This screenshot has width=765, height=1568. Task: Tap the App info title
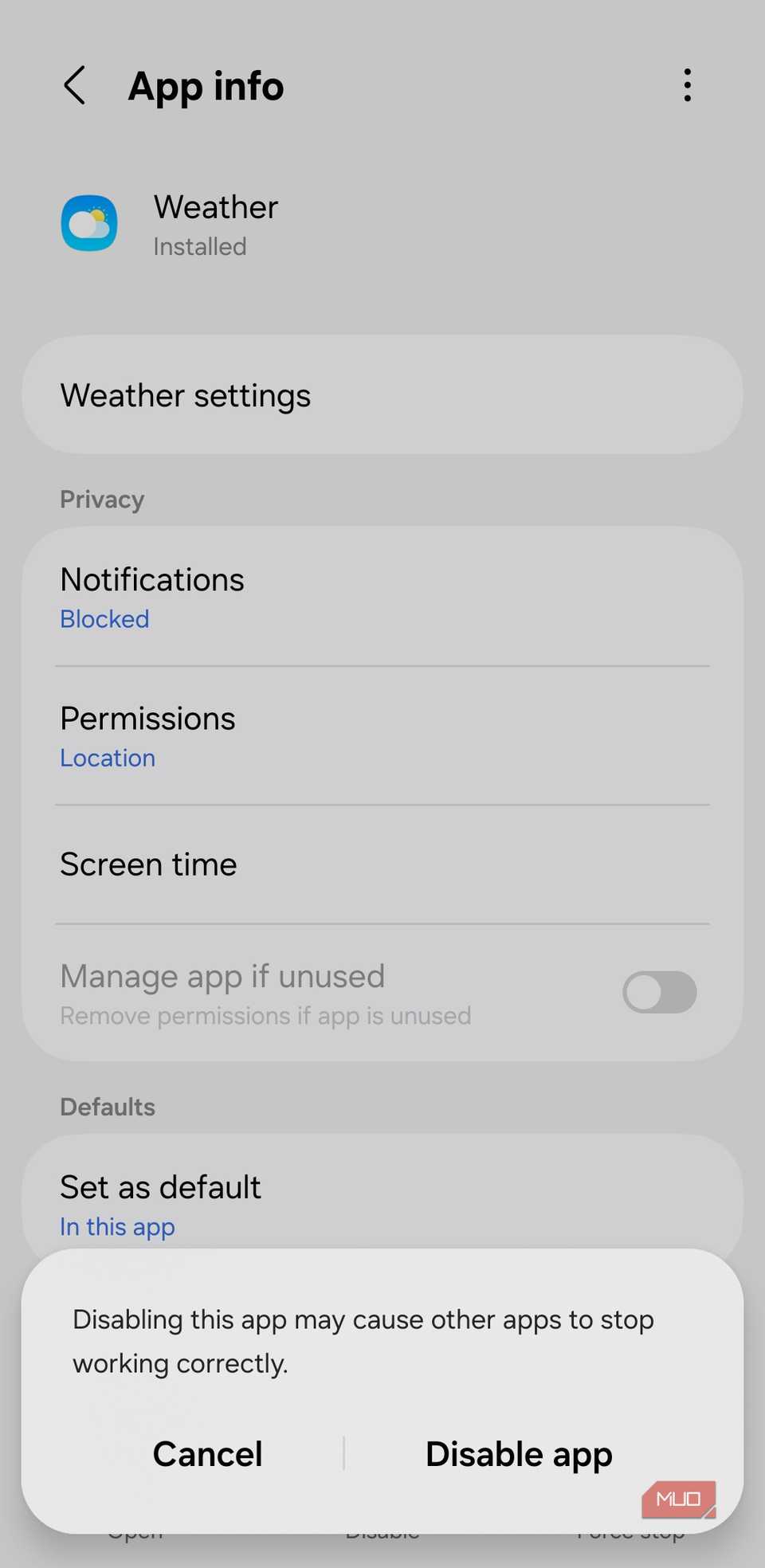(x=206, y=85)
